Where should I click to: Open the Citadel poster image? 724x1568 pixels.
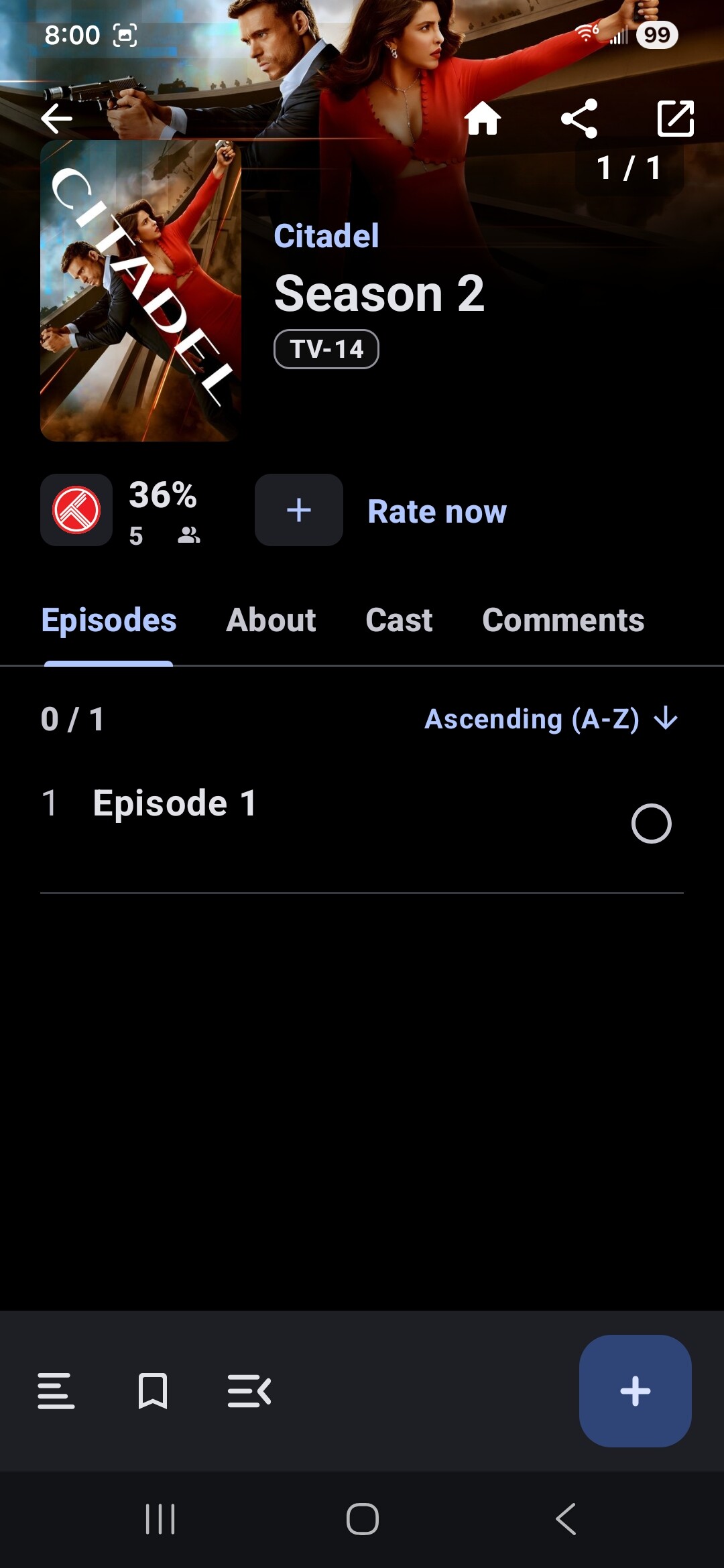click(141, 291)
